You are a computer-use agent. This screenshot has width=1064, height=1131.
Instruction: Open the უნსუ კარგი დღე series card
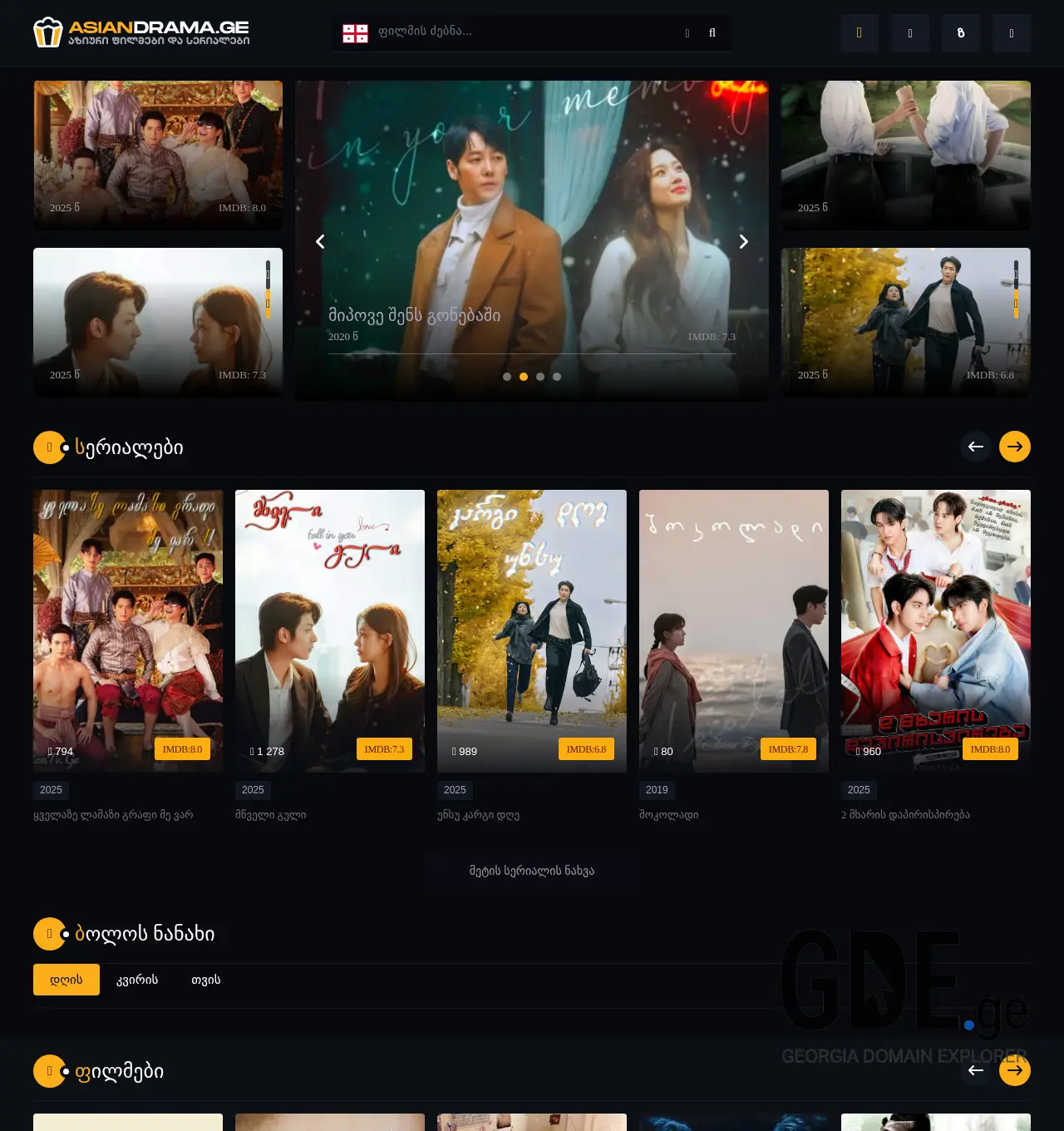point(532,630)
